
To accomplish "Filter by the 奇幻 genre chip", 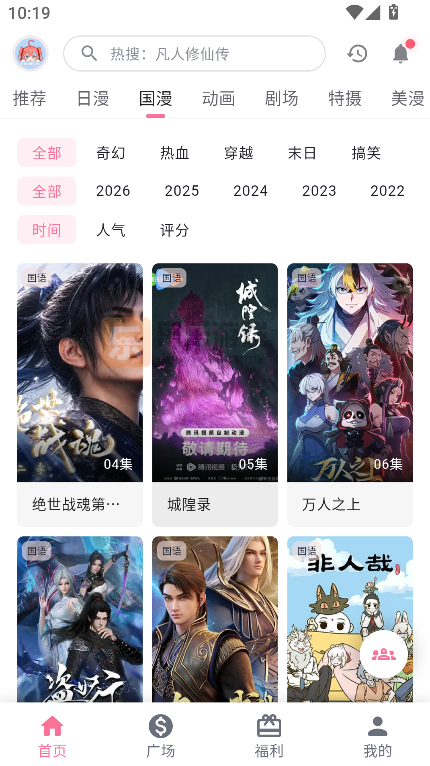I will [110, 153].
